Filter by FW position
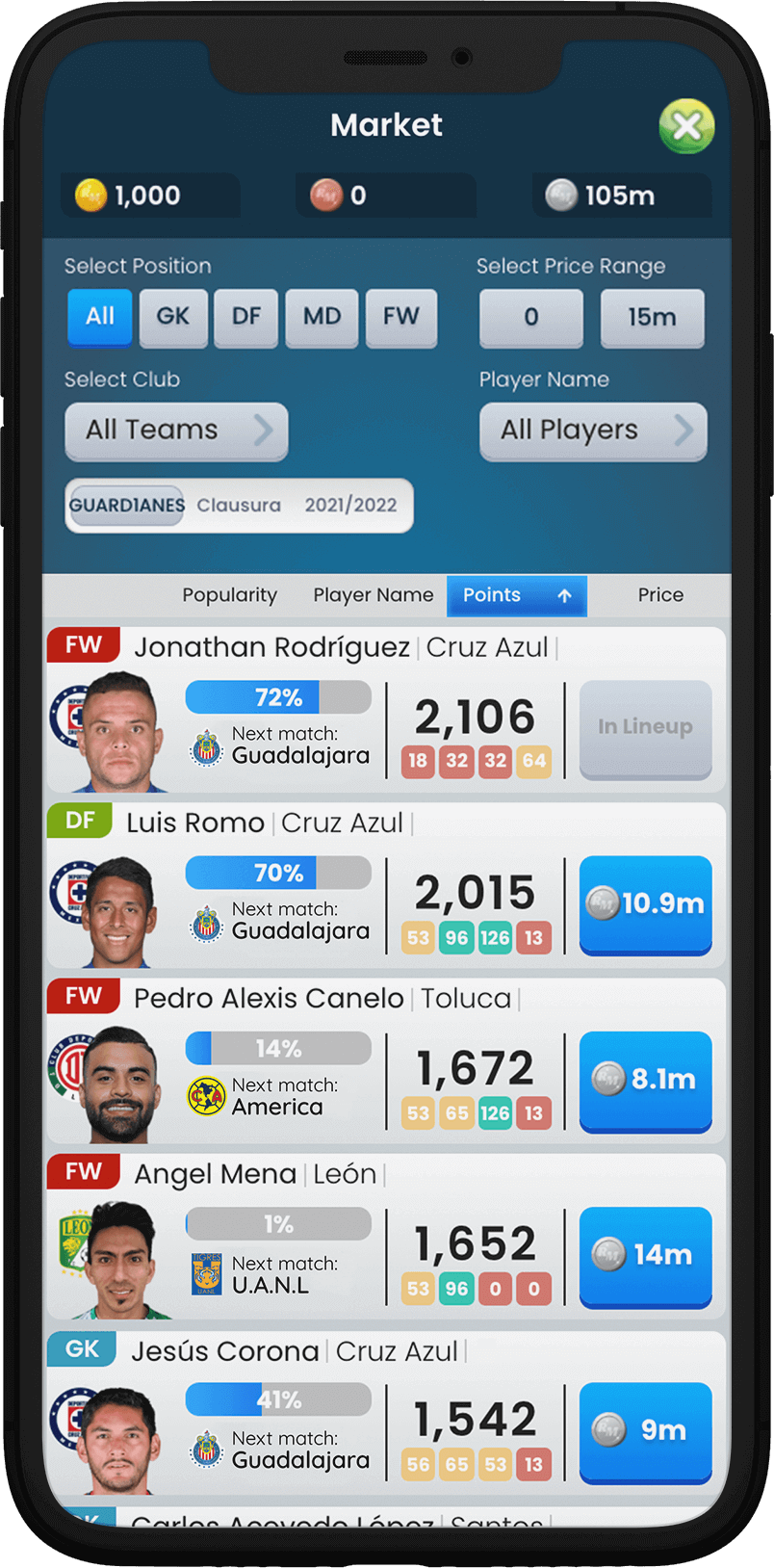This screenshot has width=774, height=1568. (400, 317)
